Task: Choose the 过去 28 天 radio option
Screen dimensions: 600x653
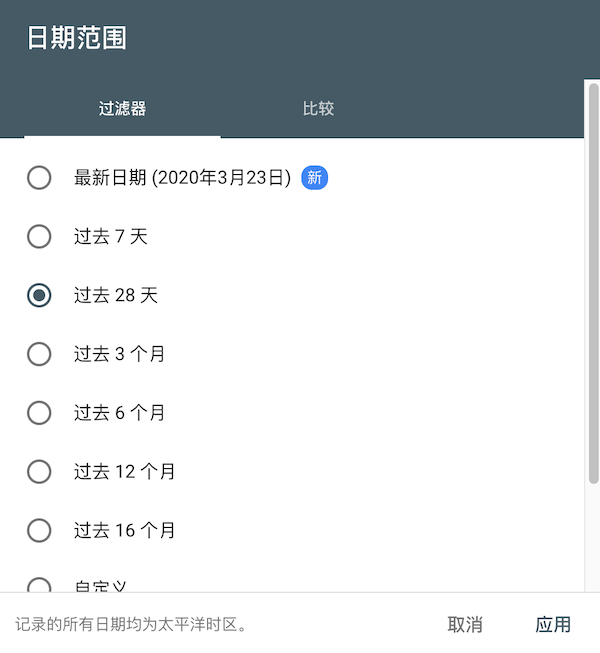Action: pos(39,295)
